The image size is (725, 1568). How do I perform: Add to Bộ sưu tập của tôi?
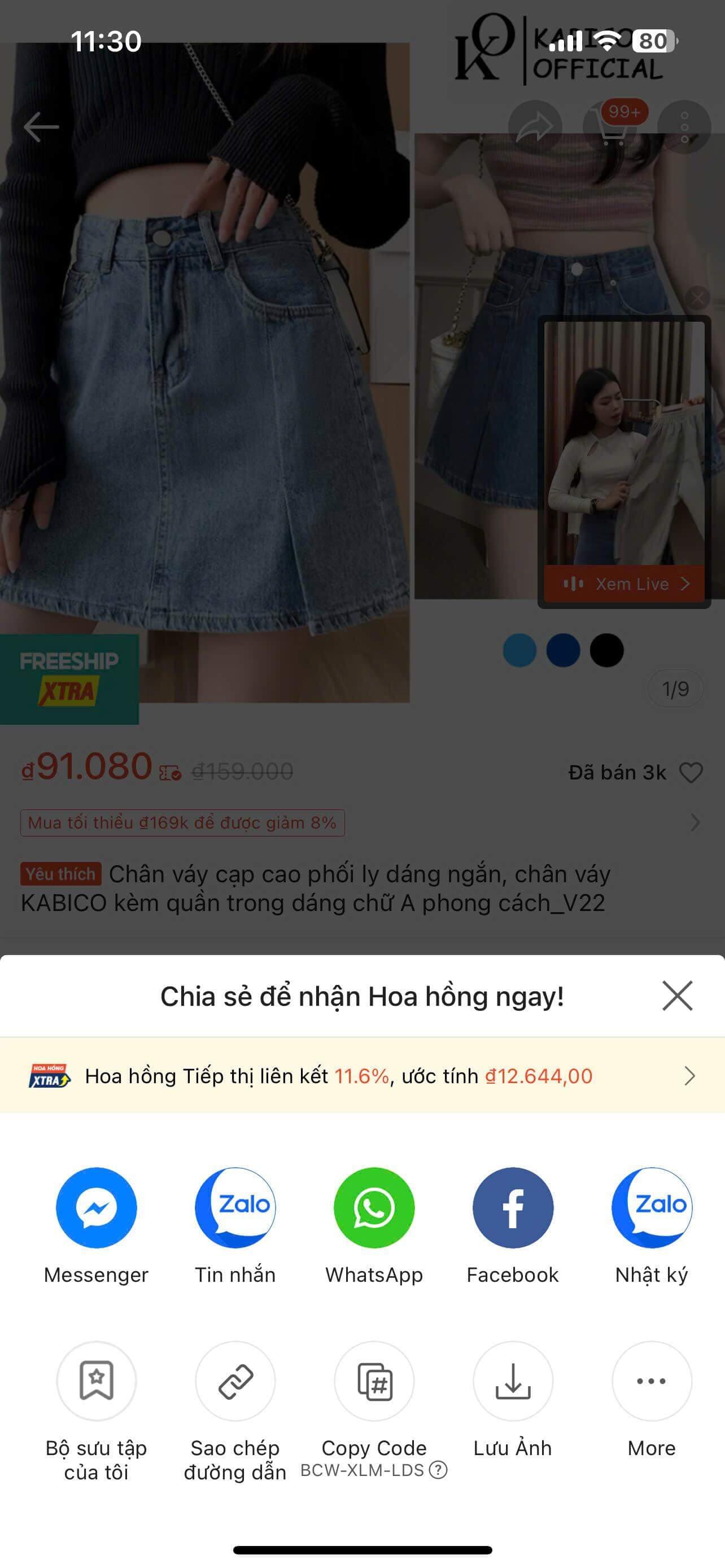[x=96, y=1381]
